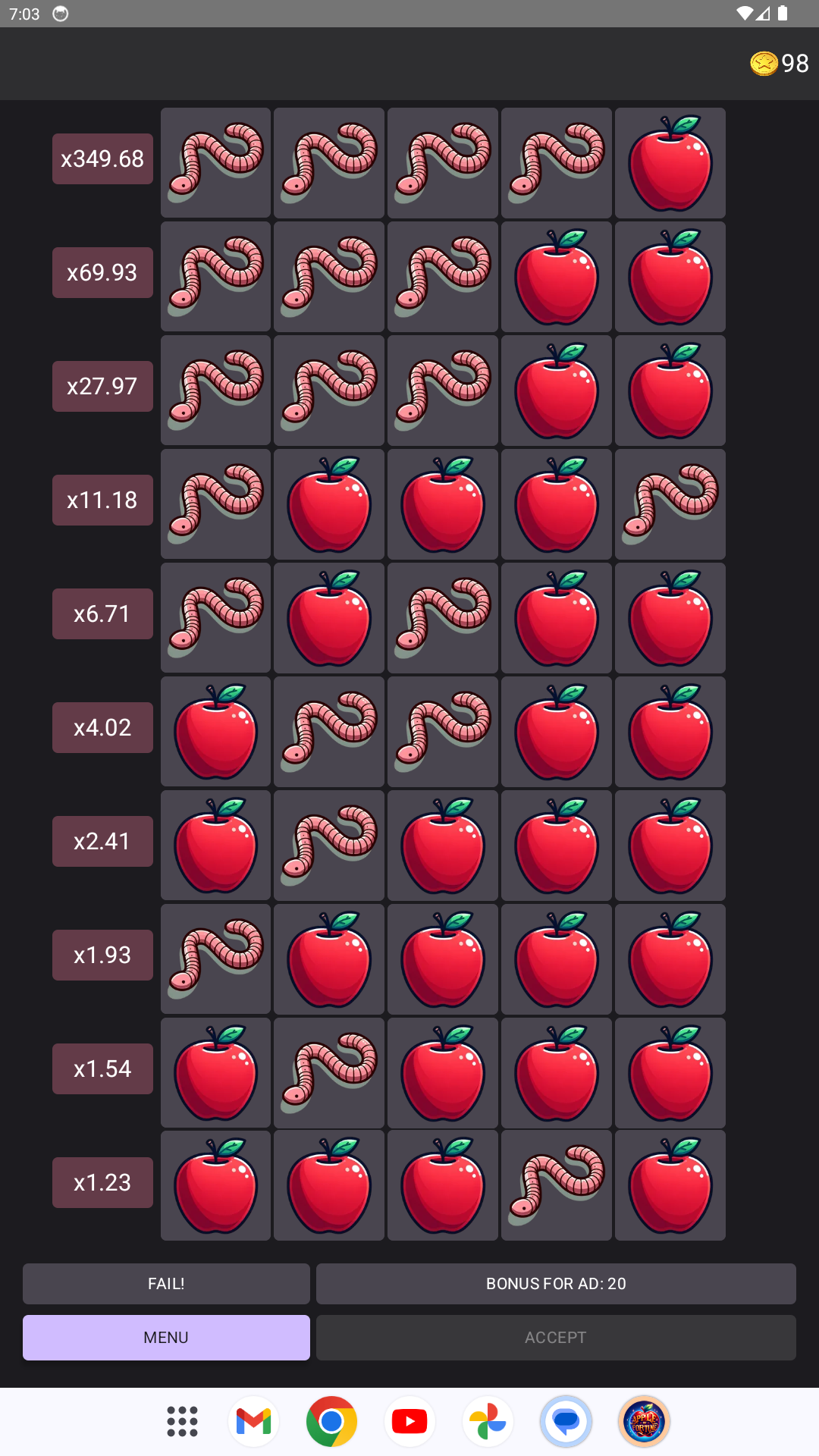
Task: Launch Gmail from the taskbar
Action: point(254,1421)
